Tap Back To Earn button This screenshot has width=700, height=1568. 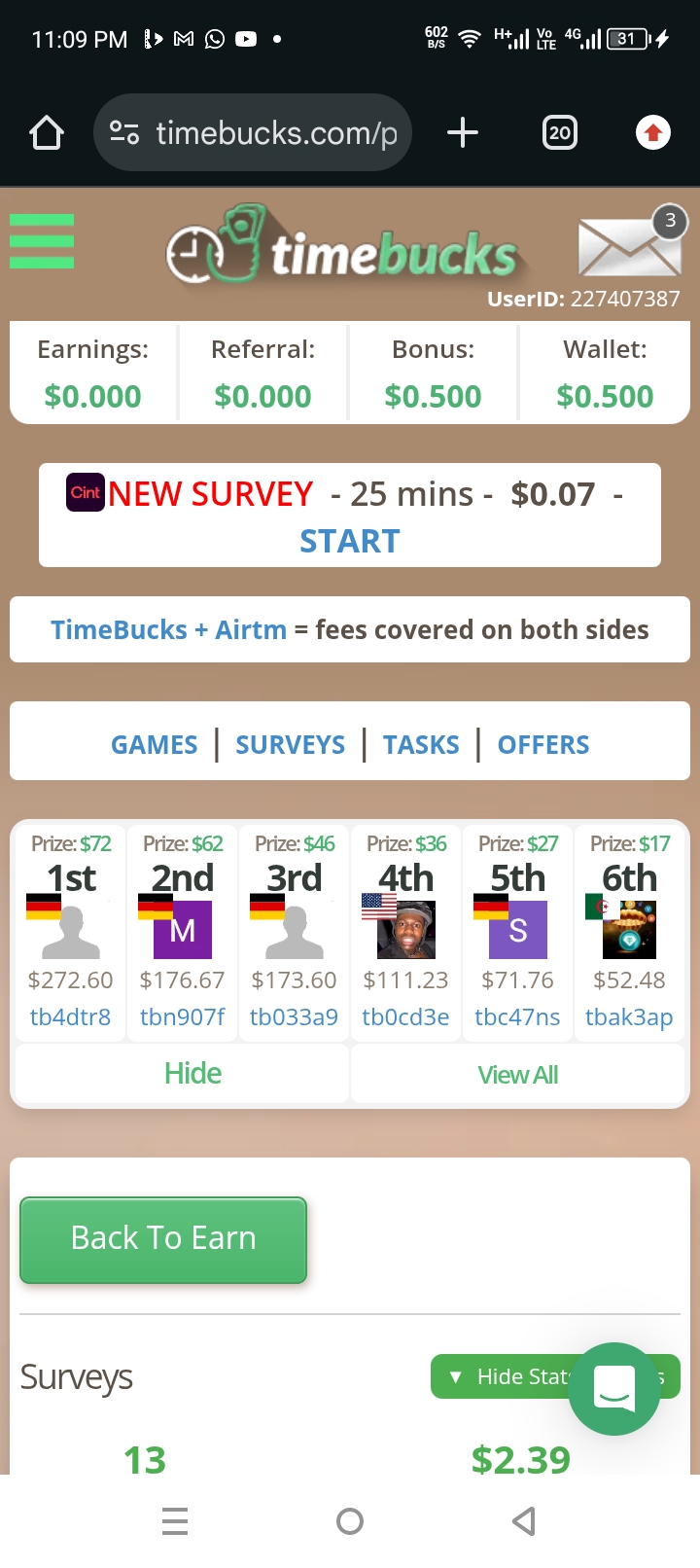(x=163, y=1238)
